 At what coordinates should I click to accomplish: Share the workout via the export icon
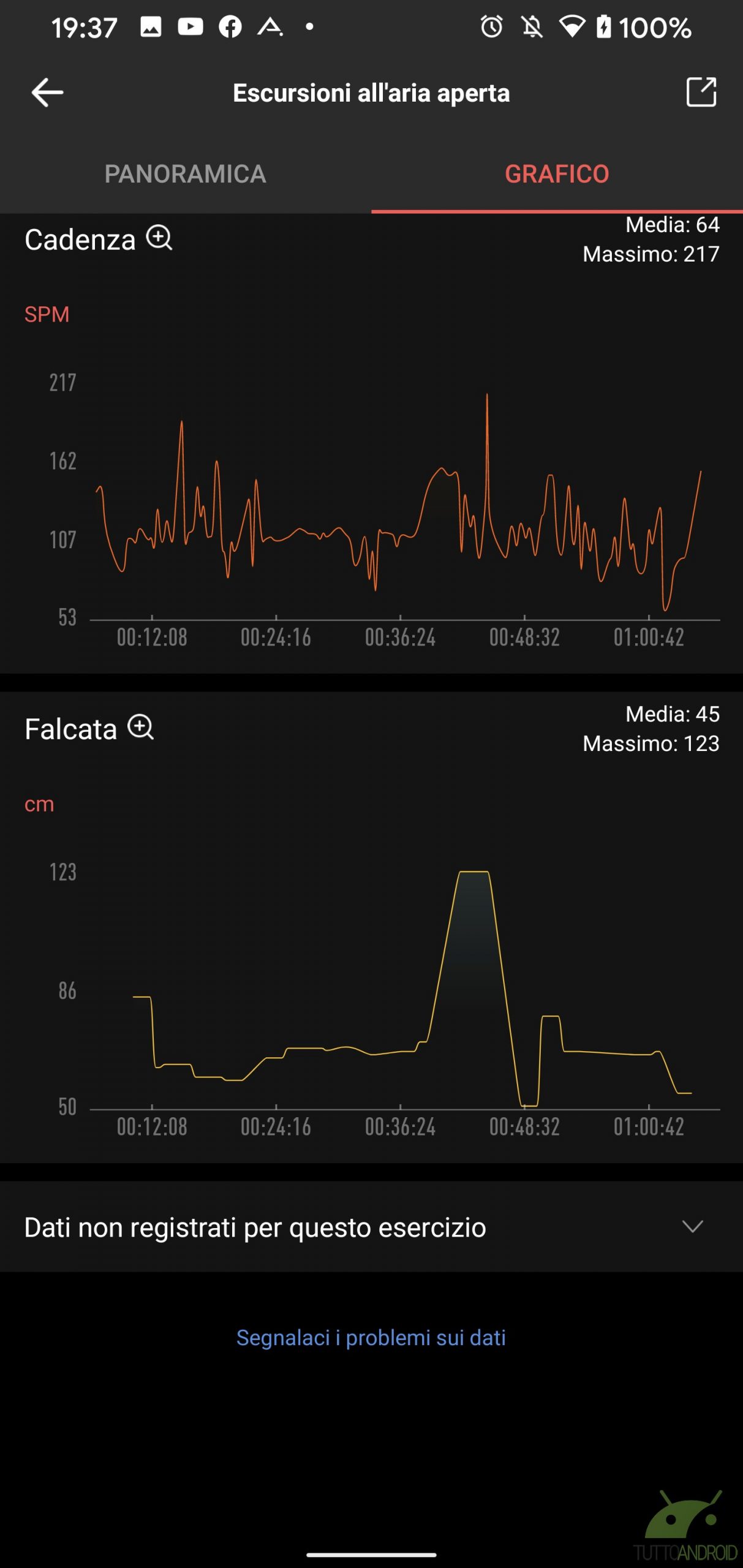click(701, 92)
